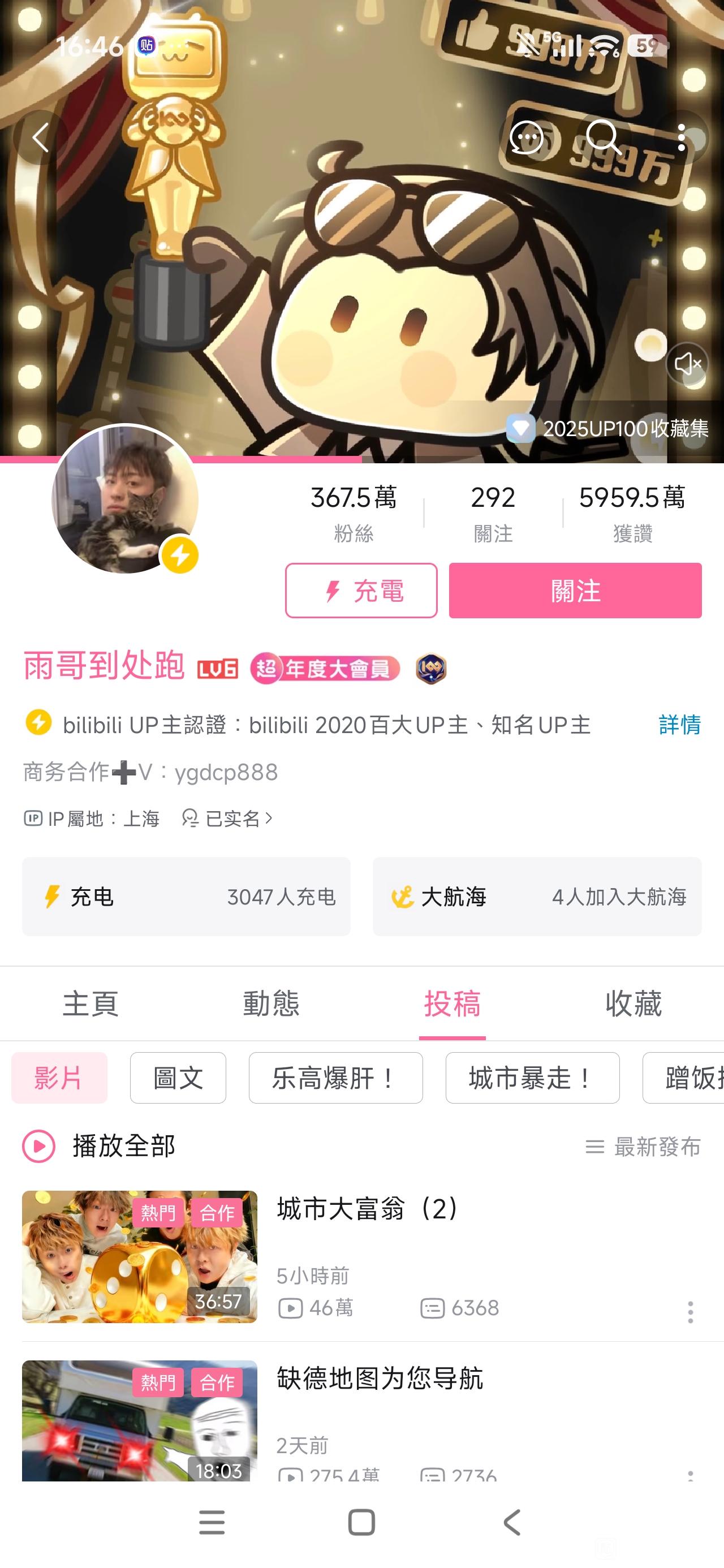
Task: Open the message chat bubble icon
Action: (526, 137)
